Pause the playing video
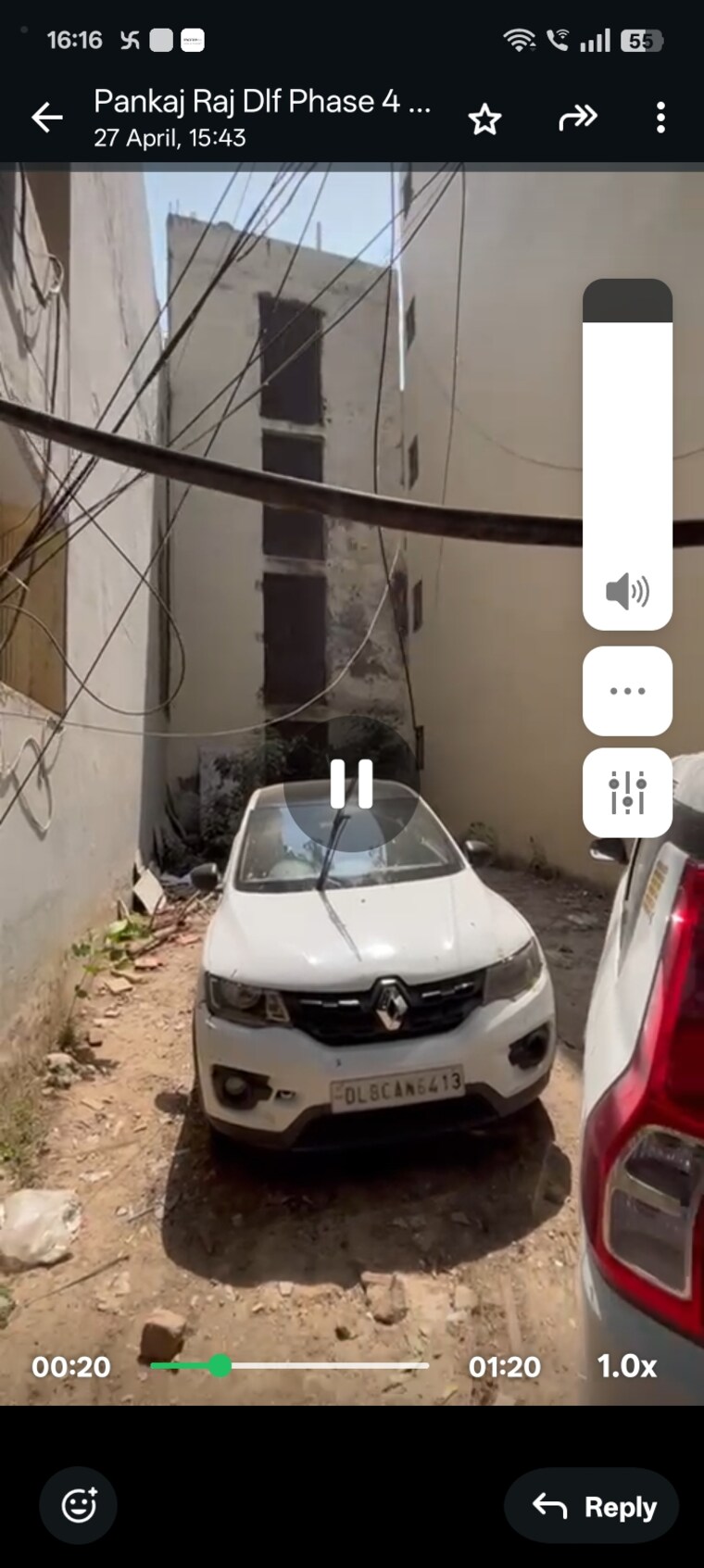Viewport: 704px width, 1568px height. click(351, 784)
